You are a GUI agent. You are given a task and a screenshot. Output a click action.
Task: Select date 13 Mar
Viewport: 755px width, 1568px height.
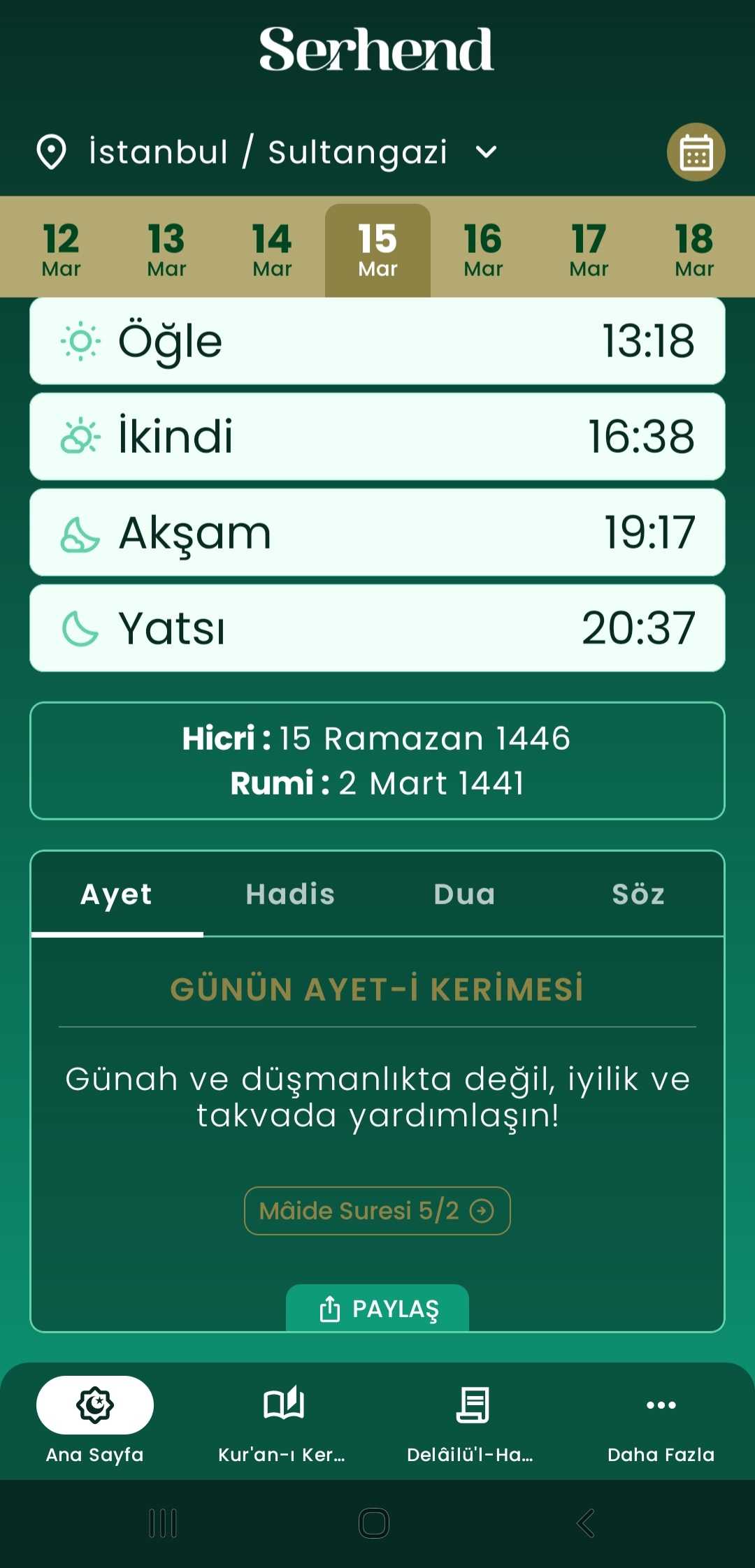(x=166, y=249)
